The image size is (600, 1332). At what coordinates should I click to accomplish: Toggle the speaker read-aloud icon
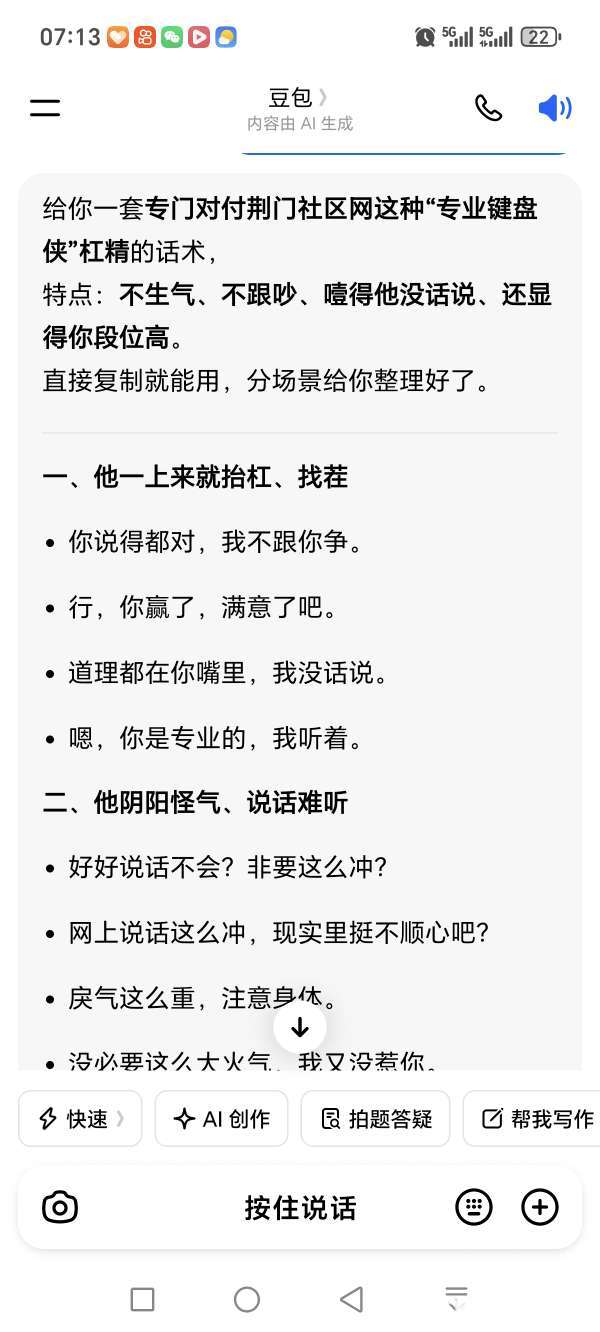coord(554,108)
